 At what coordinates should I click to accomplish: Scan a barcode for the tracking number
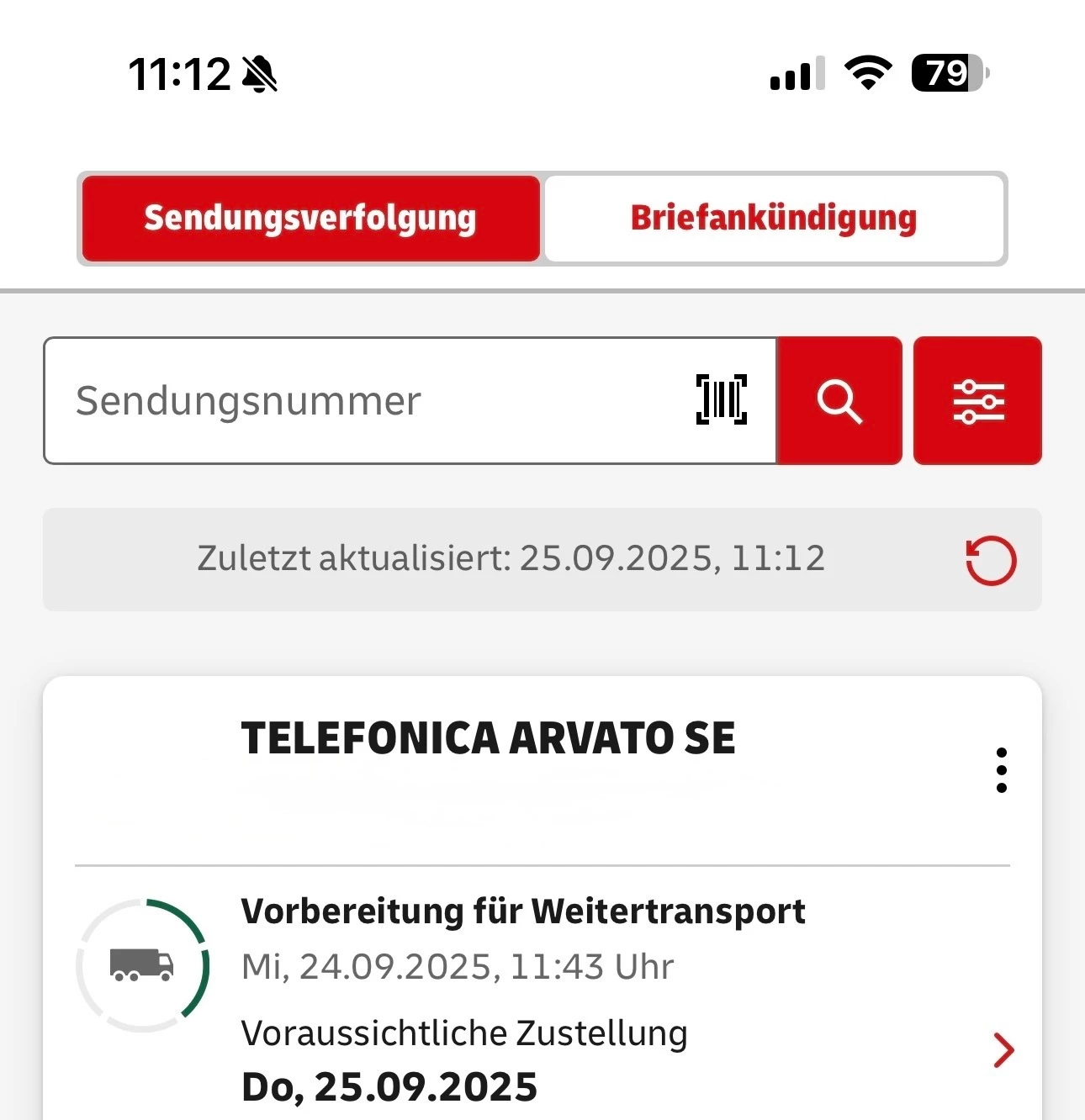coord(722,399)
